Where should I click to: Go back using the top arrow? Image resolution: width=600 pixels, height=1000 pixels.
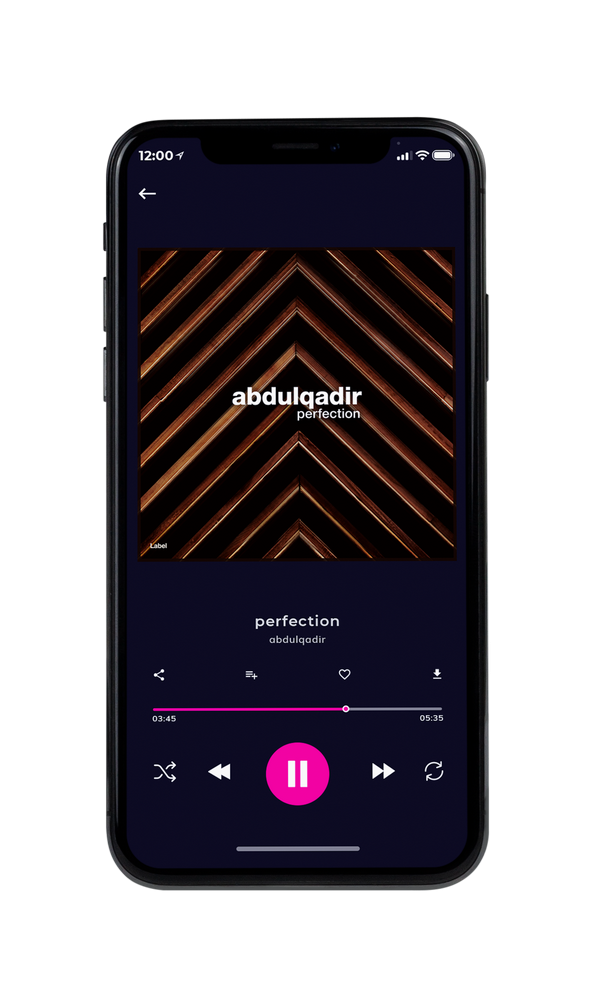(147, 193)
